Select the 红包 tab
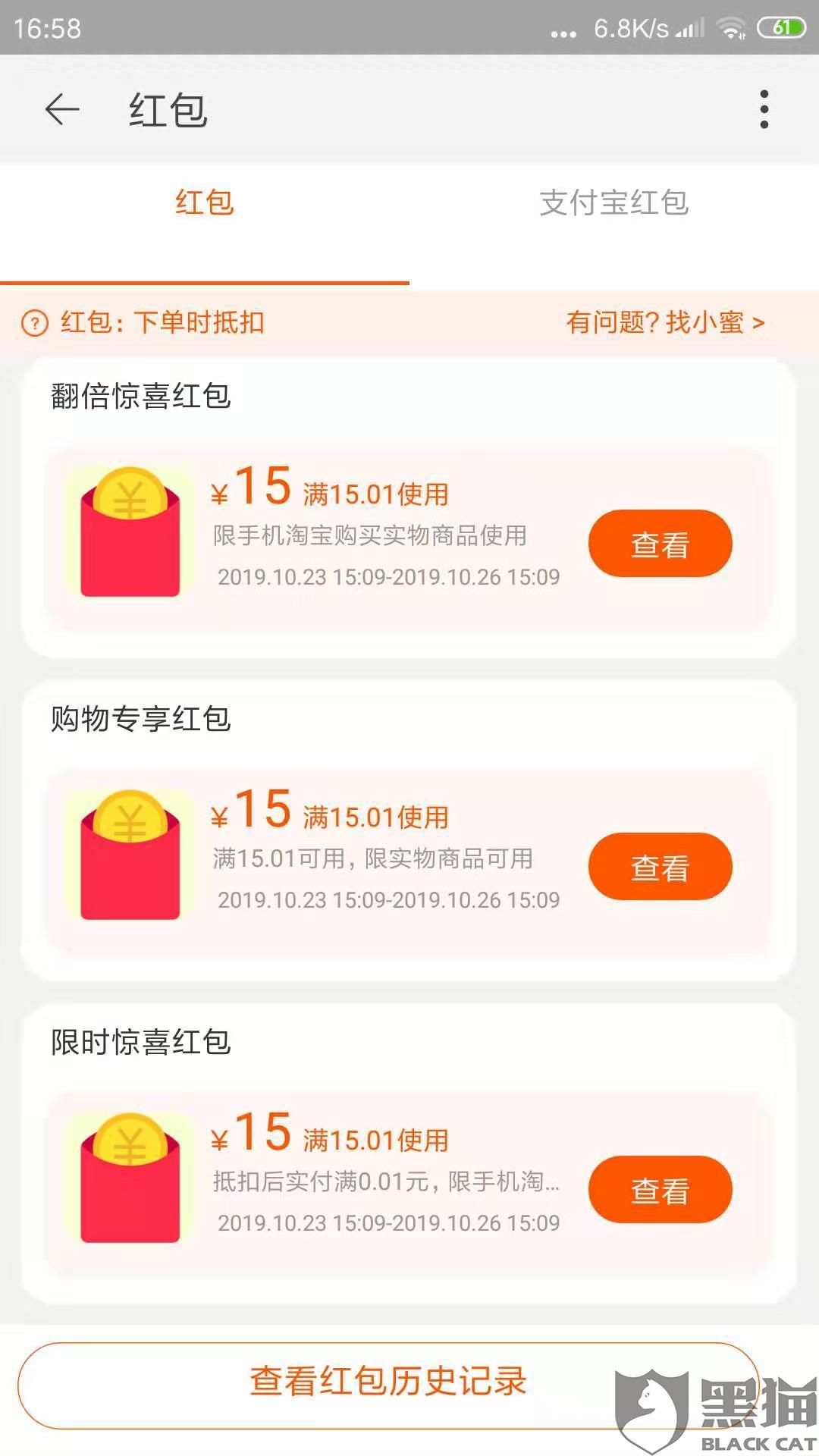 point(205,203)
